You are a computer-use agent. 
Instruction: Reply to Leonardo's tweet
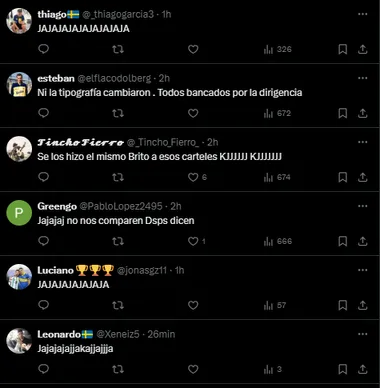[x=44, y=369]
